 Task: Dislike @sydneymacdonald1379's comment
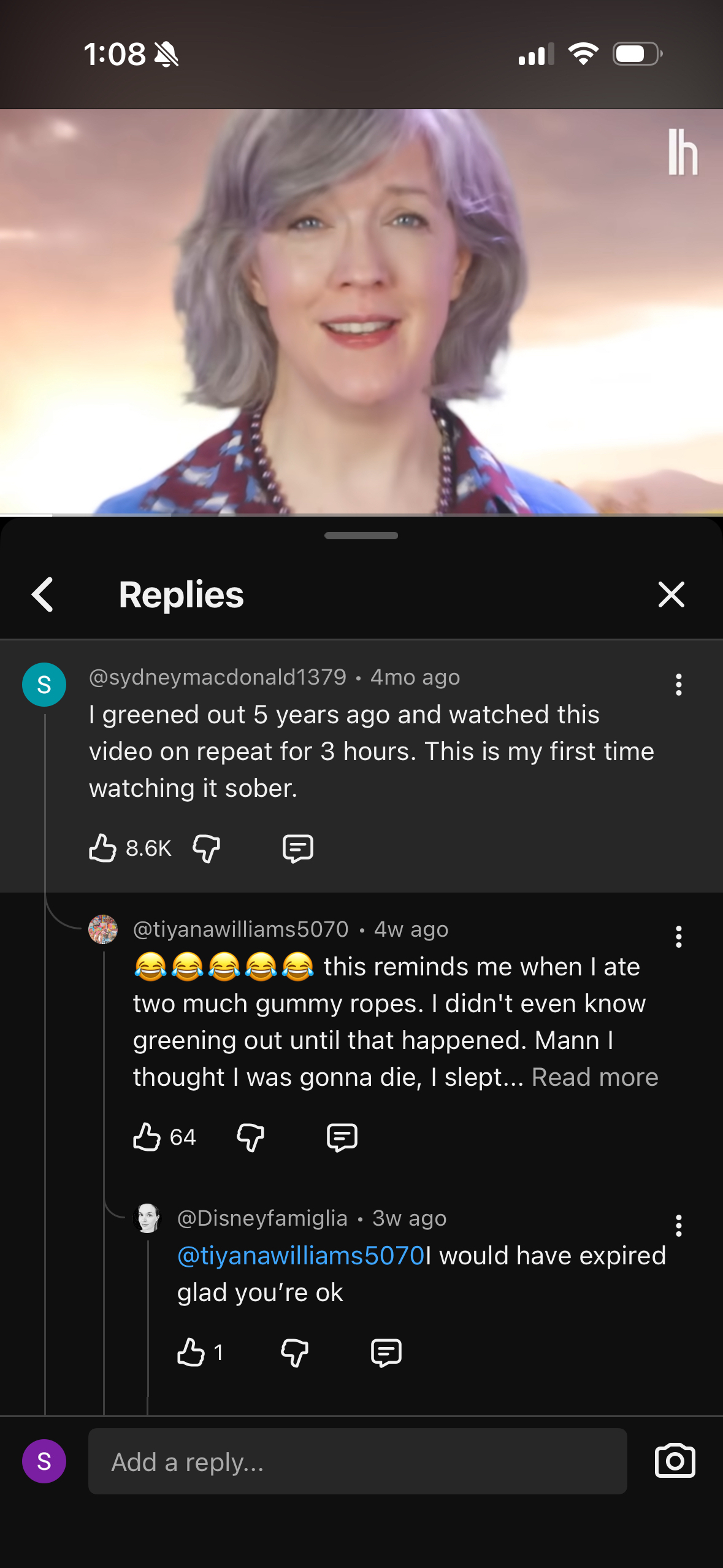click(x=206, y=850)
